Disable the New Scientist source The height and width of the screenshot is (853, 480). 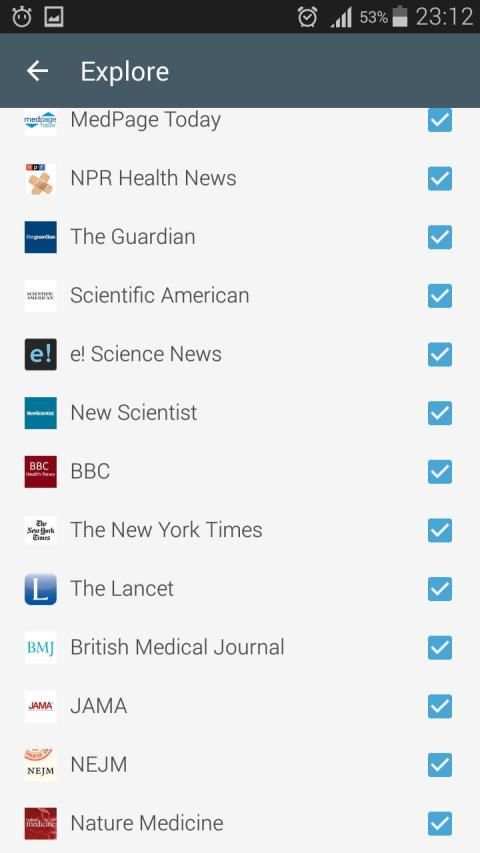tap(440, 413)
